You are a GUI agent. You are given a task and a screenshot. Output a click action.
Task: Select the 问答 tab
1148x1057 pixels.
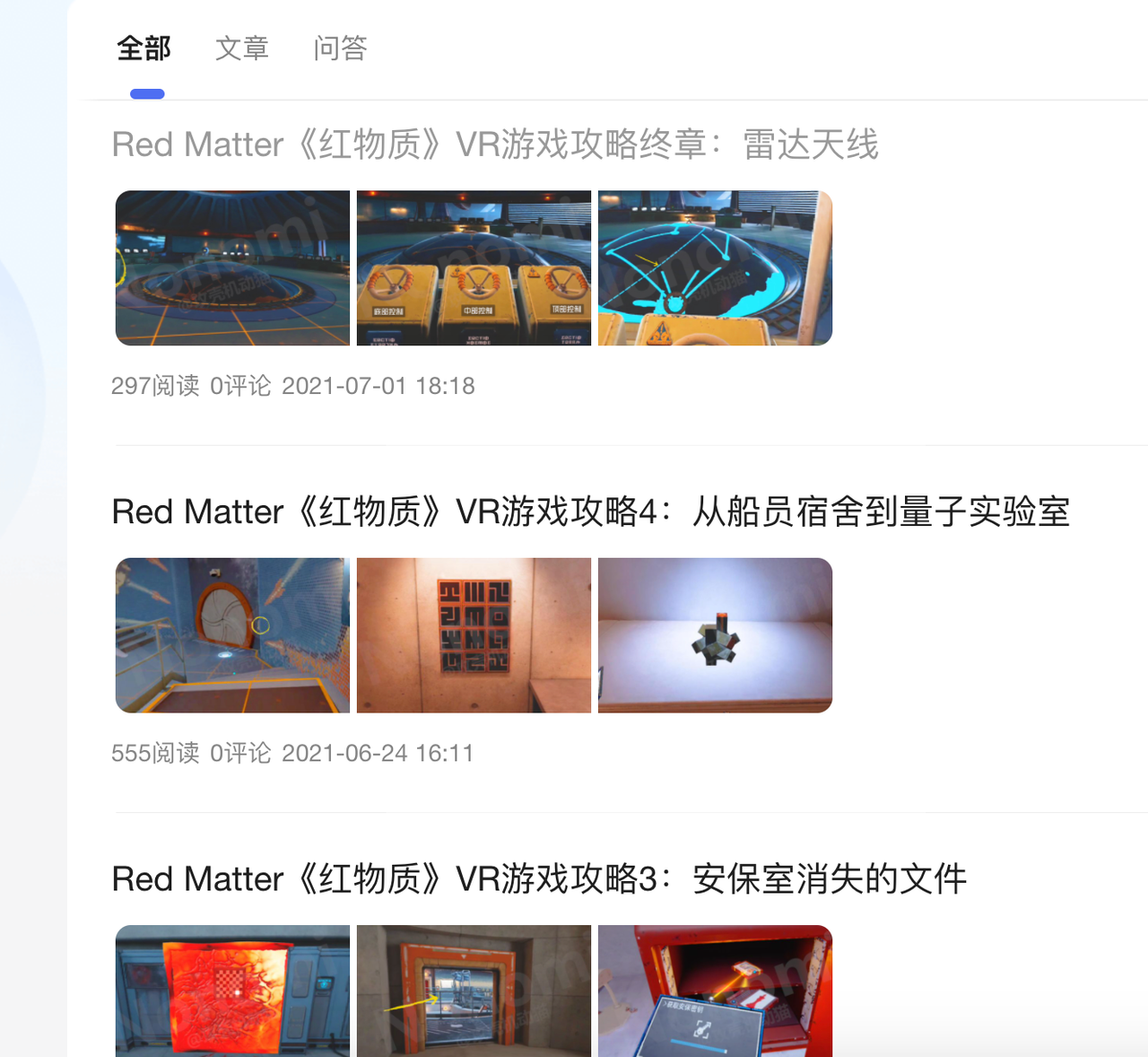(x=340, y=48)
